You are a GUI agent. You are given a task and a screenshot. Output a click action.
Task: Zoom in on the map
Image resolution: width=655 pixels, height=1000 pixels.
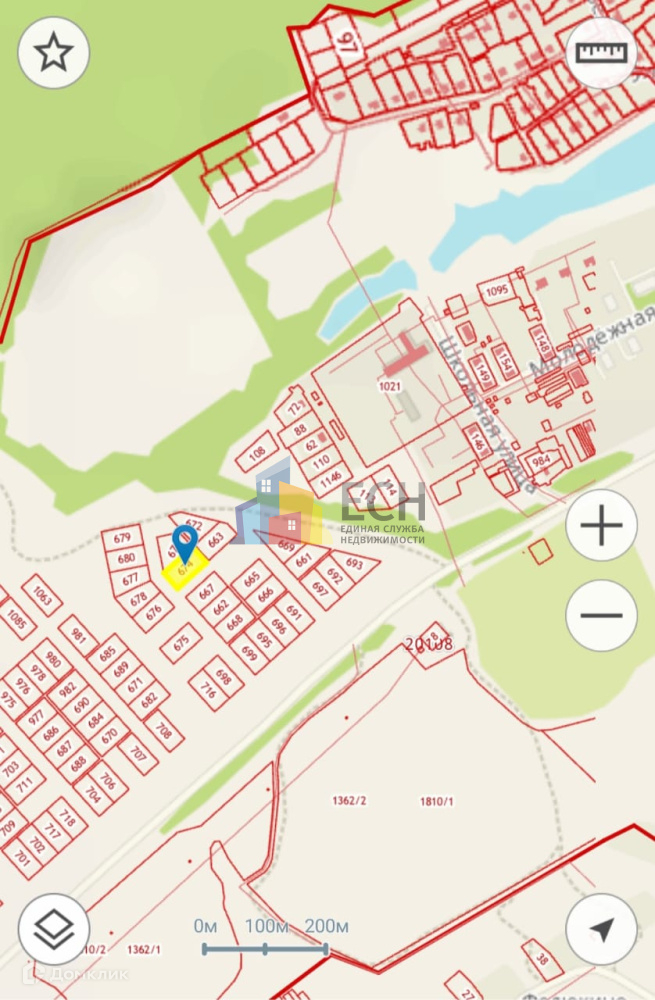[601, 526]
